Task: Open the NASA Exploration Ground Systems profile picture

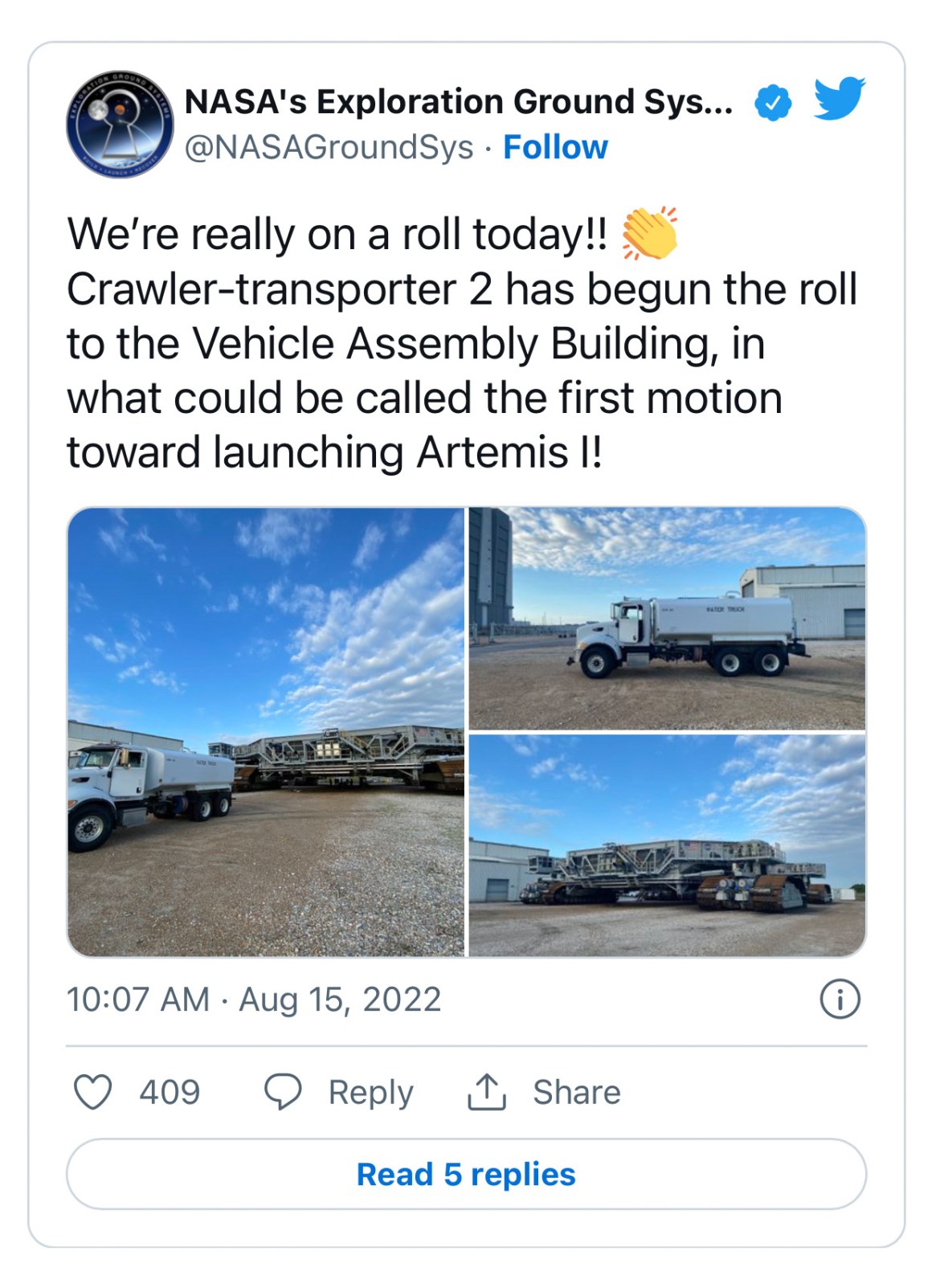Action: click(119, 124)
